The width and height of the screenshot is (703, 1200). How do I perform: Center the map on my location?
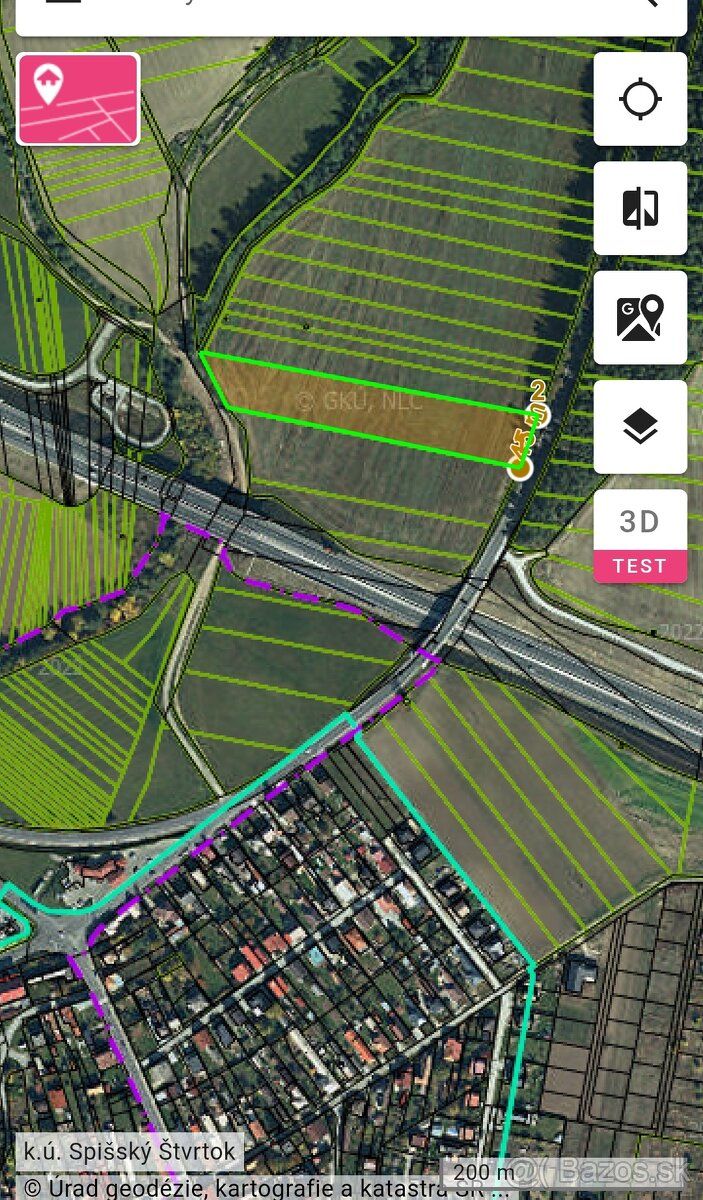[640, 99]
